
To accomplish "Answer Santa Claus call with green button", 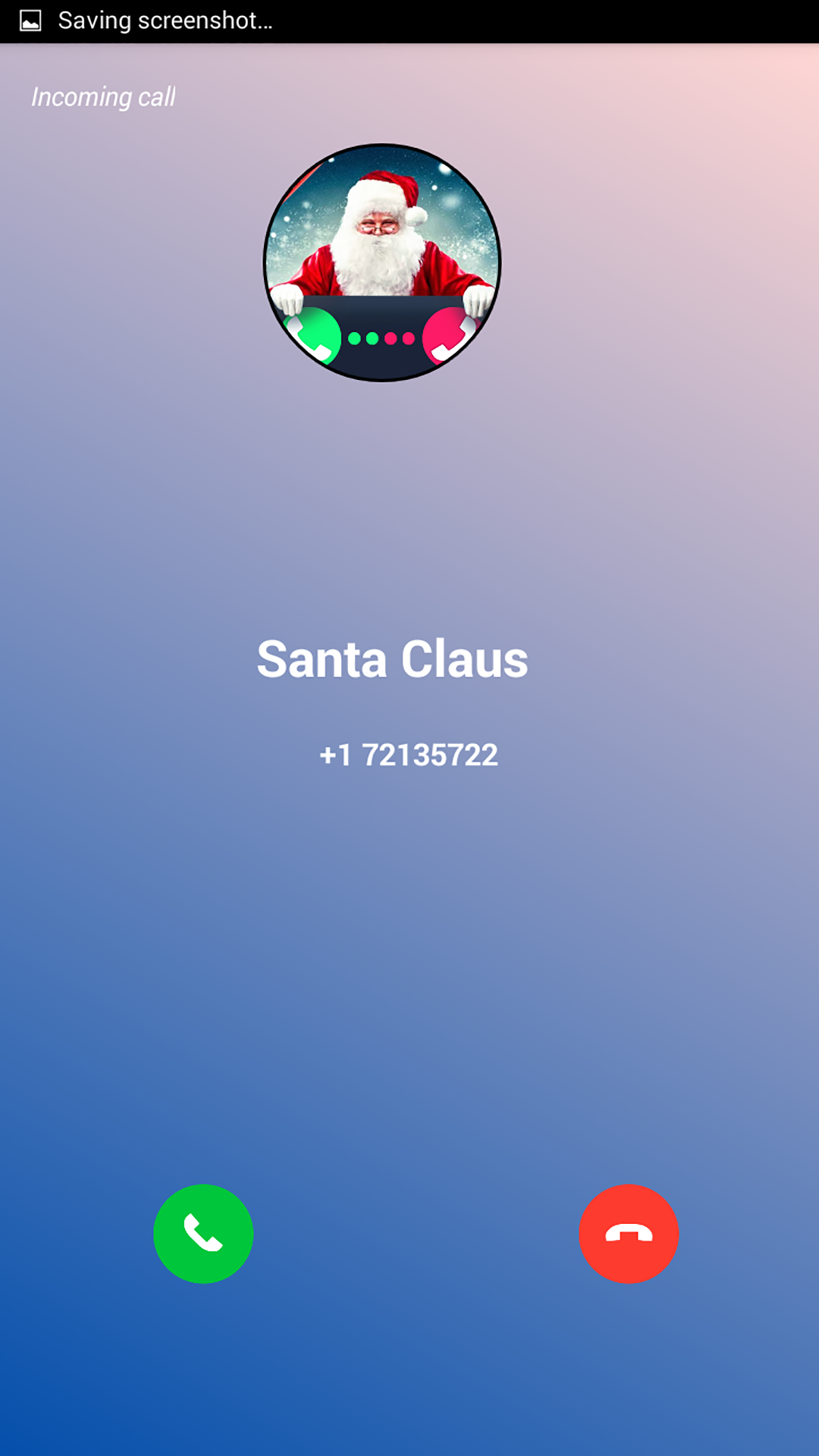I will (203, 1234).
